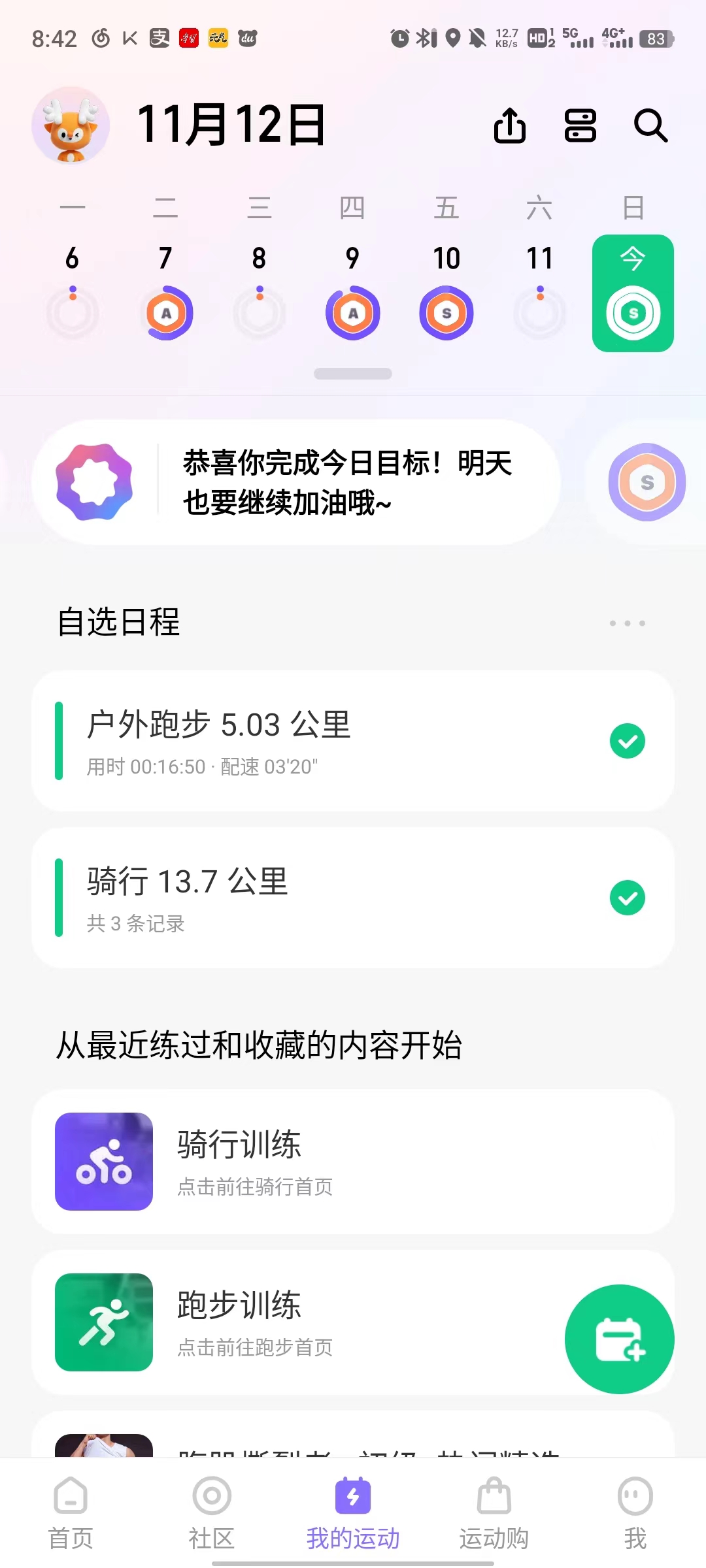Select day 10 in the week calendar
The height and width of the screenshot is (1568, 706).
pyautogui.click(x=446, y=292)
